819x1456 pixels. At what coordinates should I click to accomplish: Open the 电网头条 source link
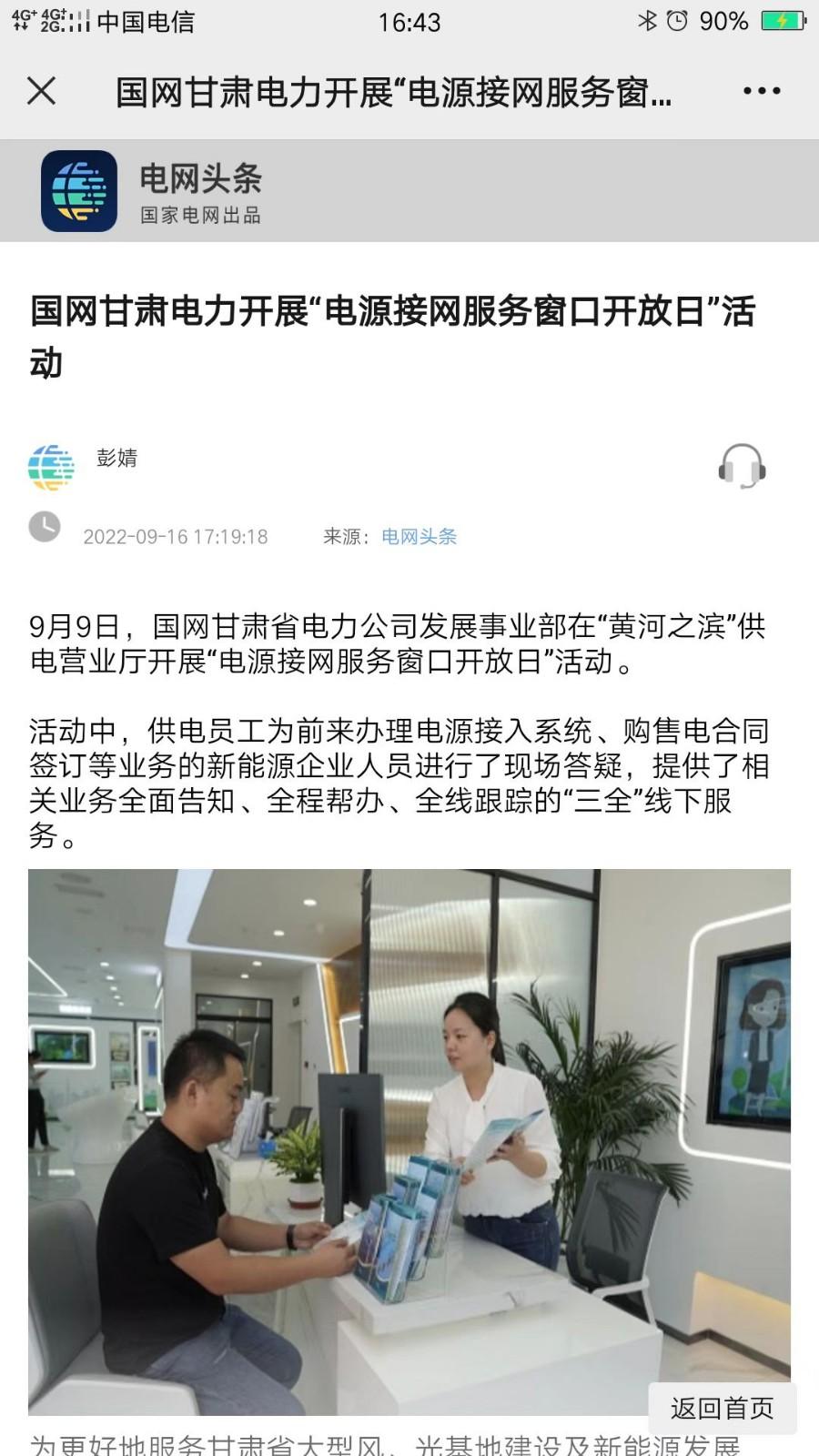419,537
